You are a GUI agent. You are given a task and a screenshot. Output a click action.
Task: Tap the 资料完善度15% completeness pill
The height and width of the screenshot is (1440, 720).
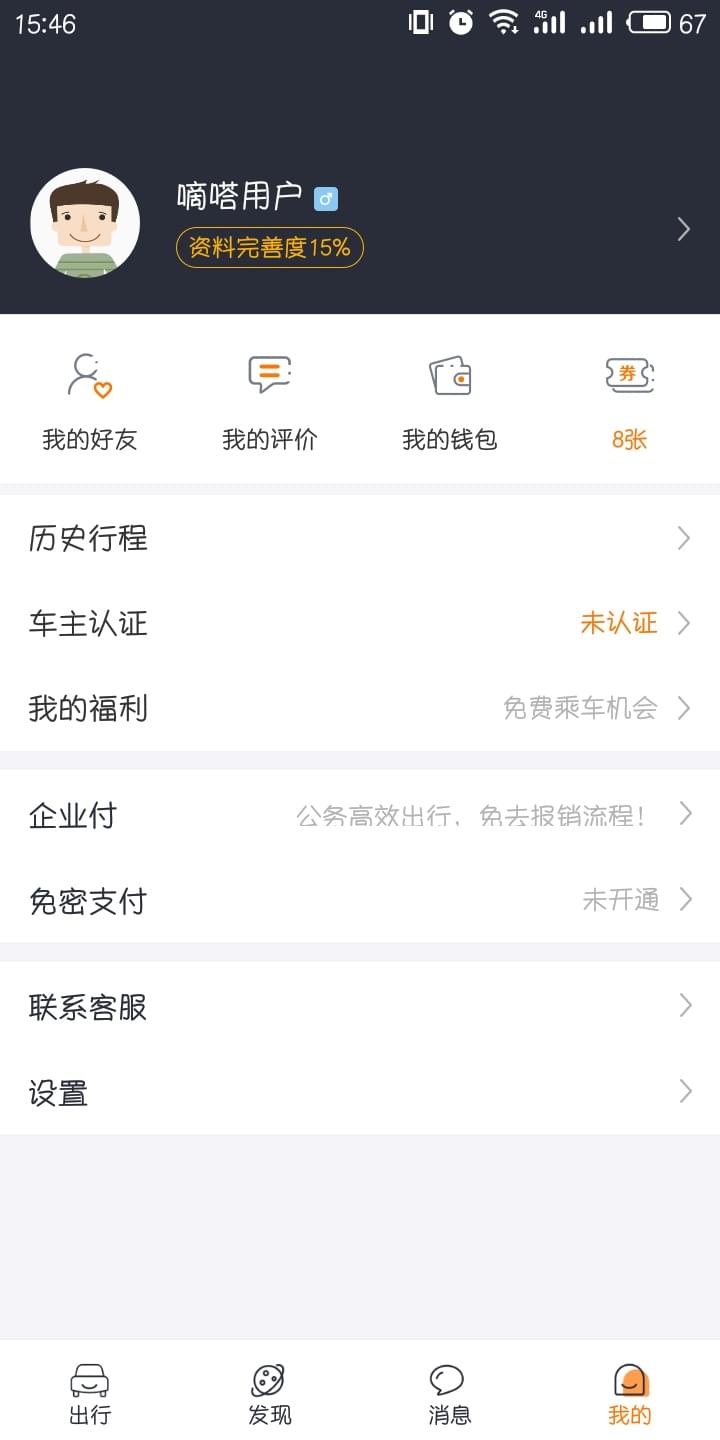tap(268, 247)
